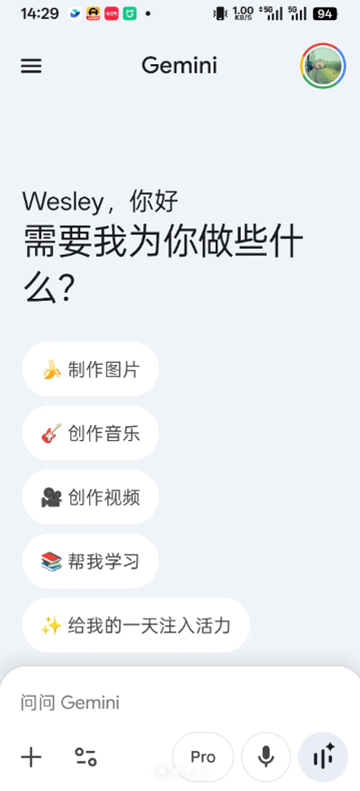360x791 pixels.
Task: Open the hamburger drawer menu
Action: point(31,66)
